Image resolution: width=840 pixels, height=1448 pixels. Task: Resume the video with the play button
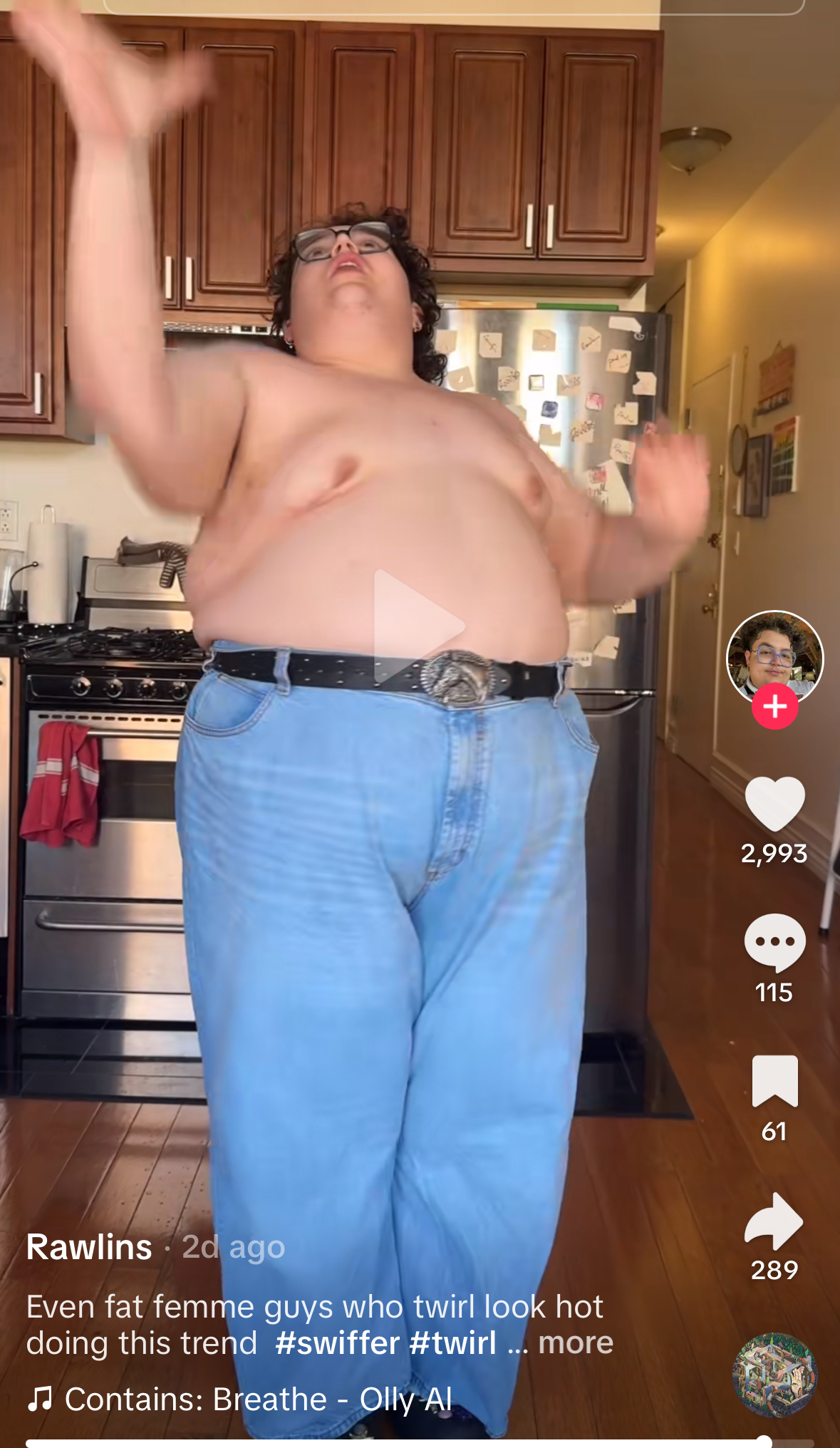[419, 626]
